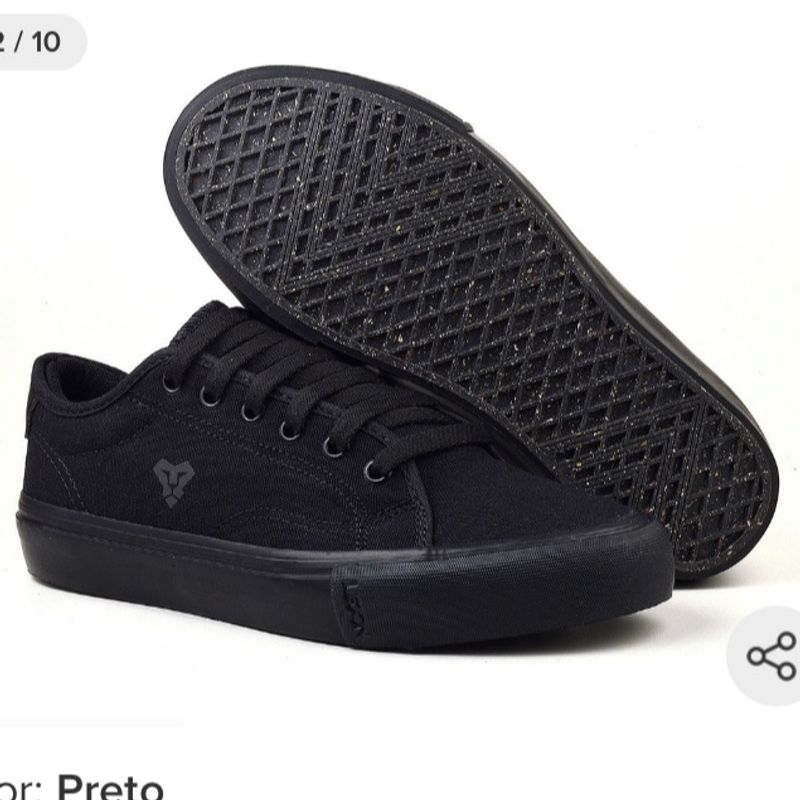Share this product

772,655
